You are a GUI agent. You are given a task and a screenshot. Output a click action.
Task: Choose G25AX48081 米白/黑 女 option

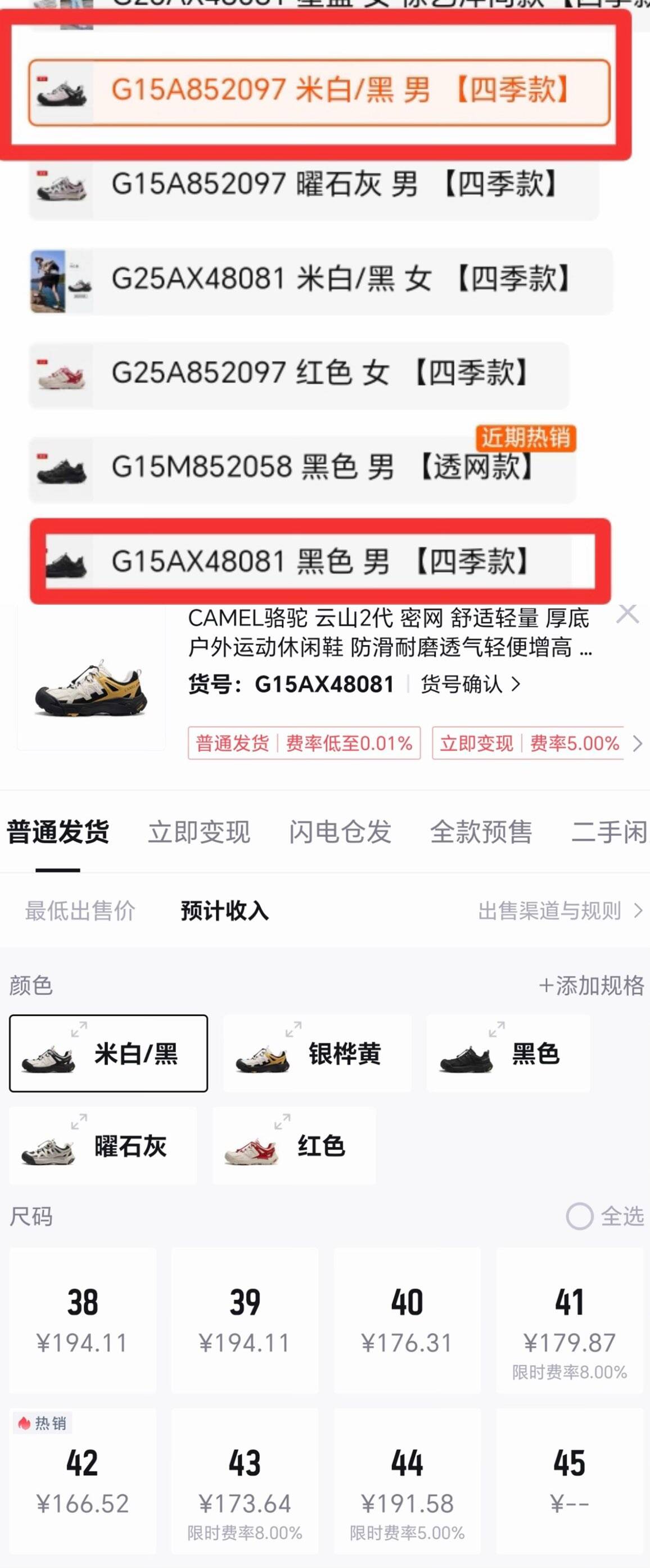321,280
